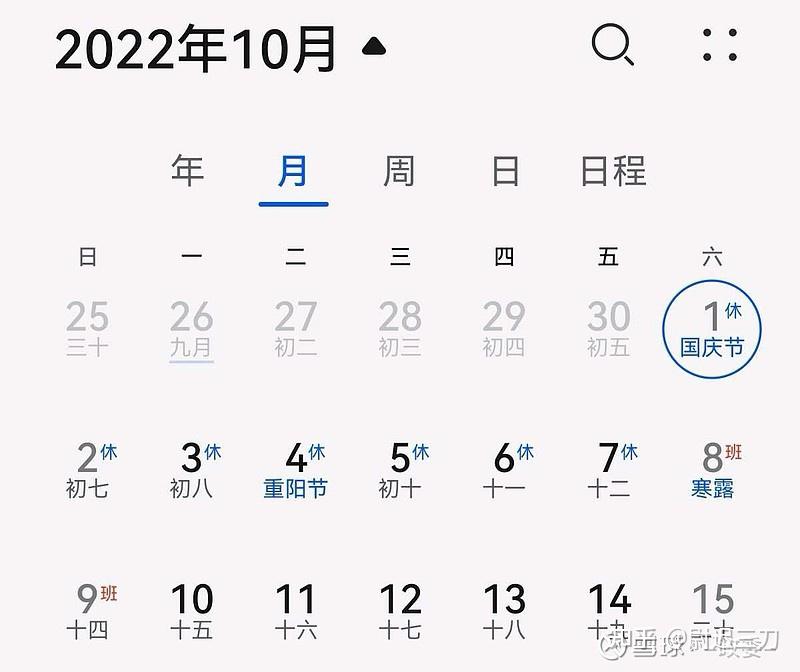Select September 26 in the previous month
The image size is (800, 672).
click(x=191, y=330)
